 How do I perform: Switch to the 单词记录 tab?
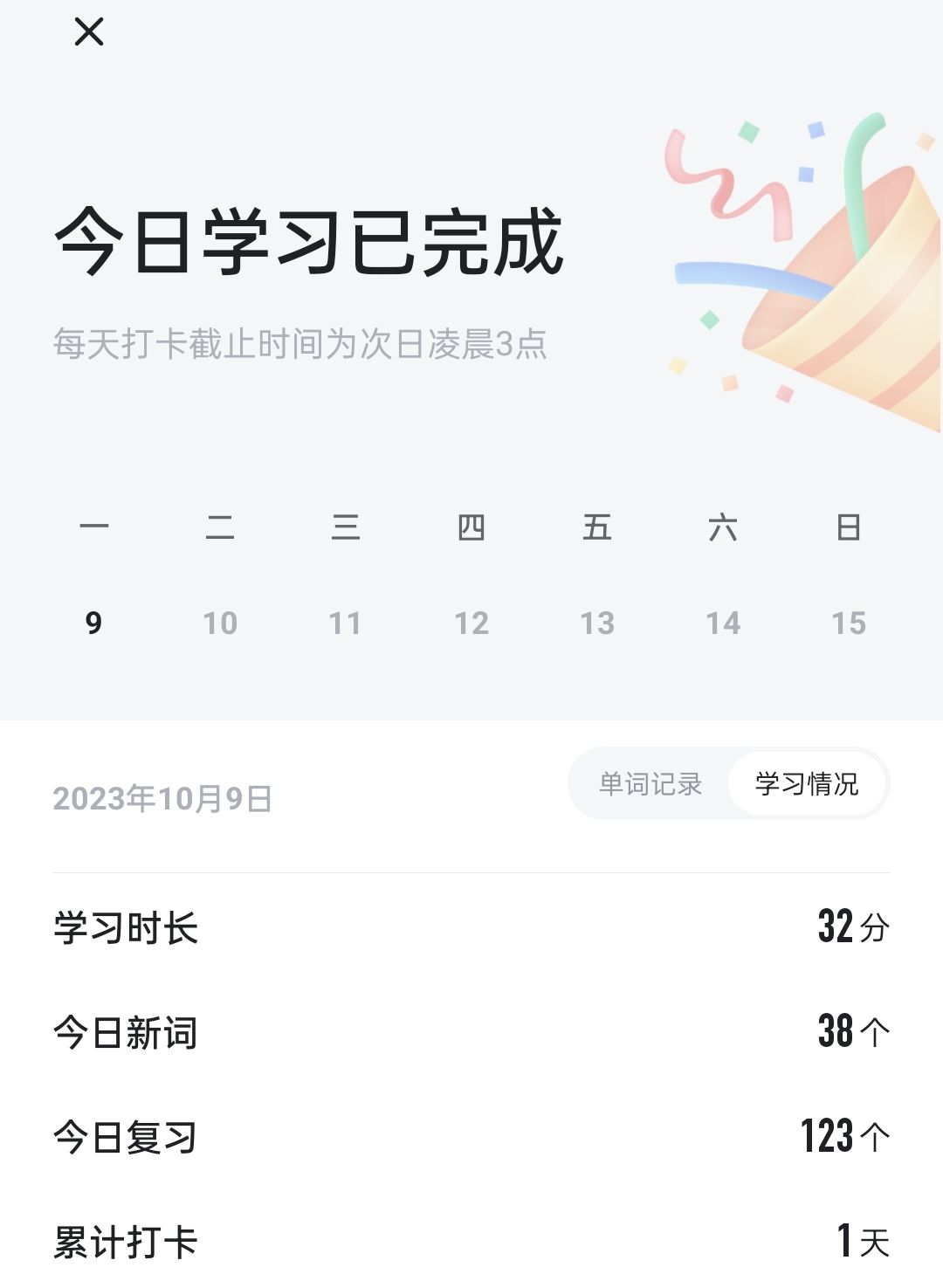650,784
